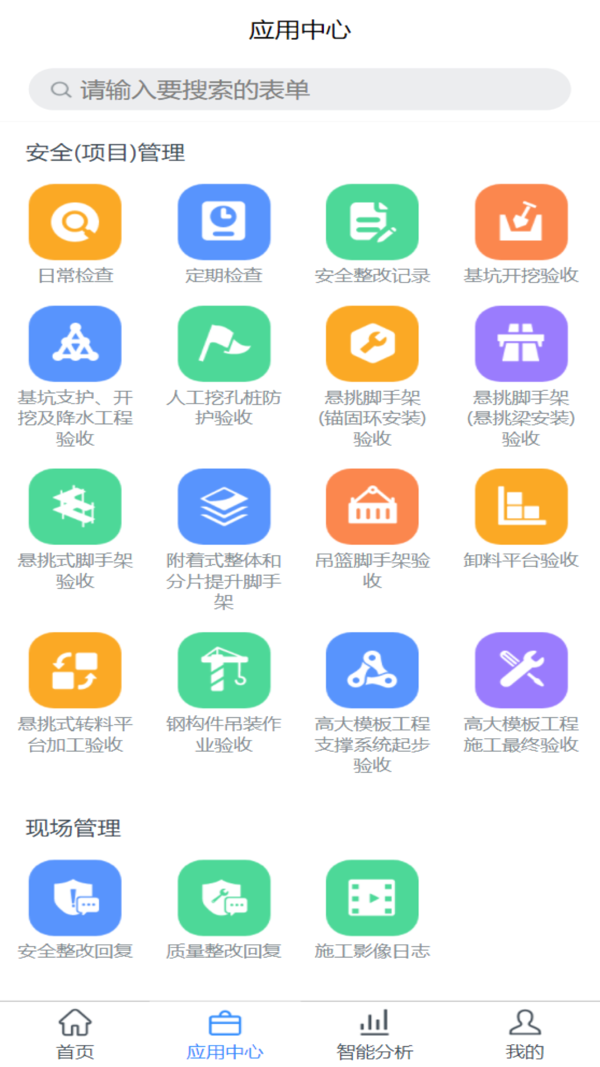The height and width of the screenshot is (1067, 600).
Task: Open 悬挑脚手架(锚固环安装)验收
Action: [372, 345]
